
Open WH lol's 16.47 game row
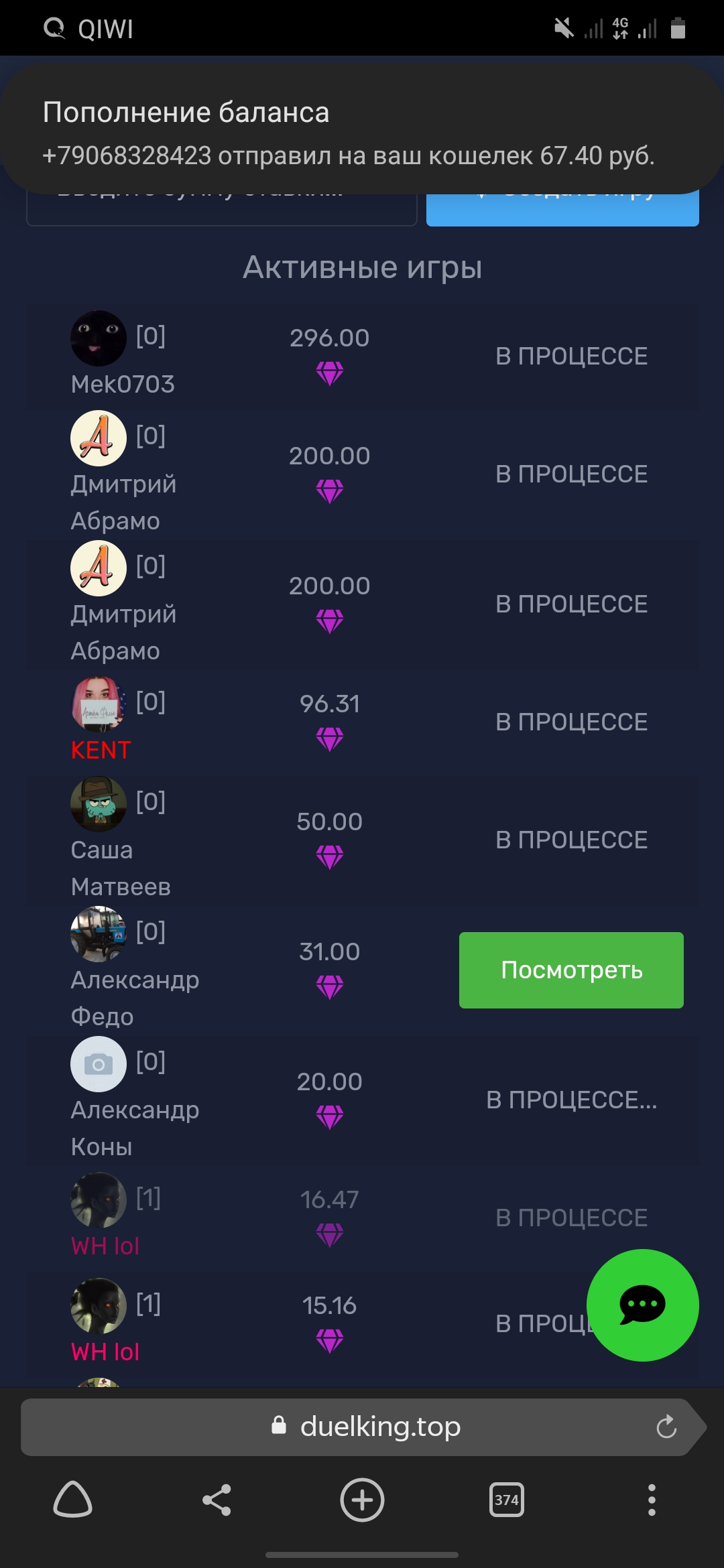[362, 1218]
